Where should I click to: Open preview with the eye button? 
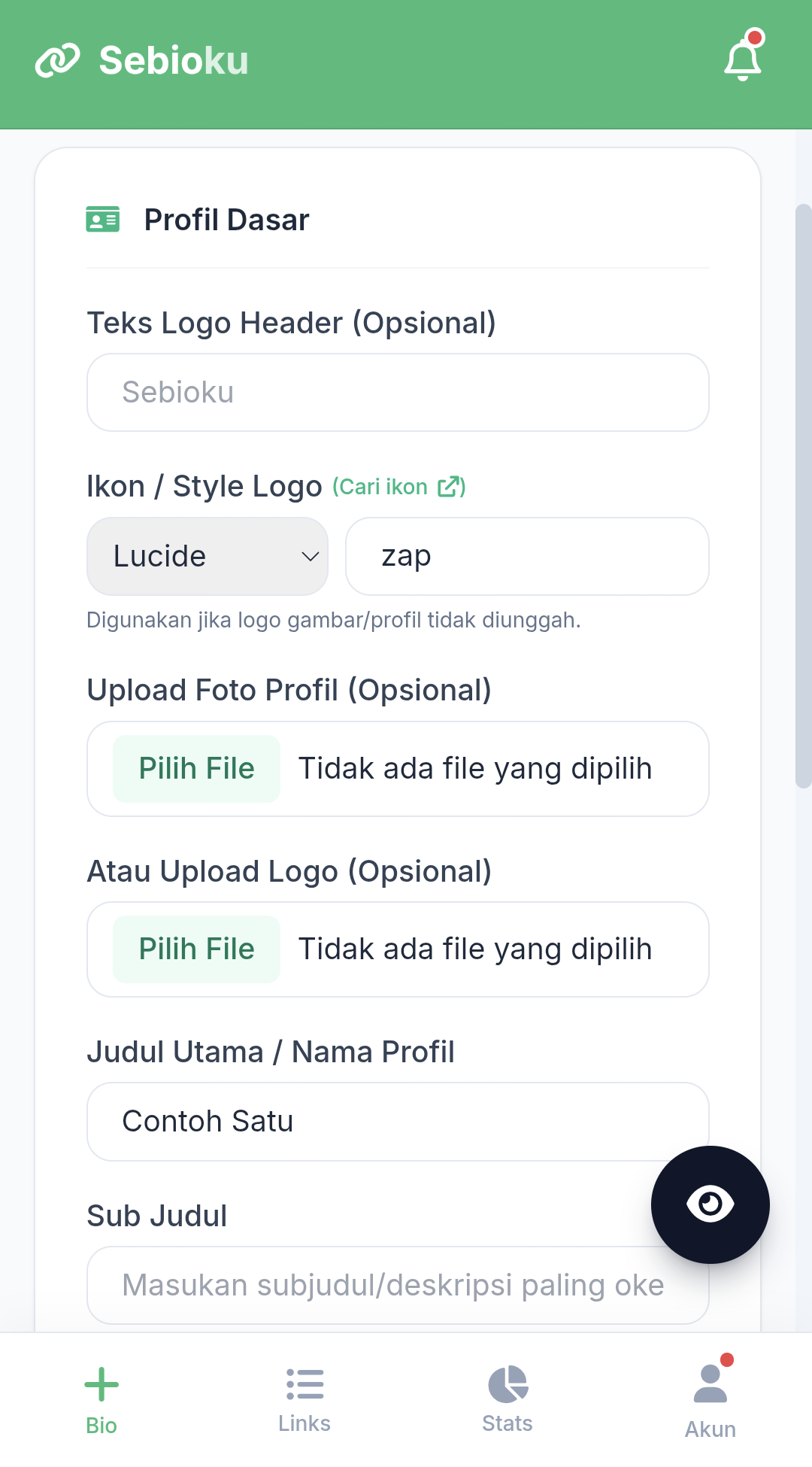coord(710,1204)
